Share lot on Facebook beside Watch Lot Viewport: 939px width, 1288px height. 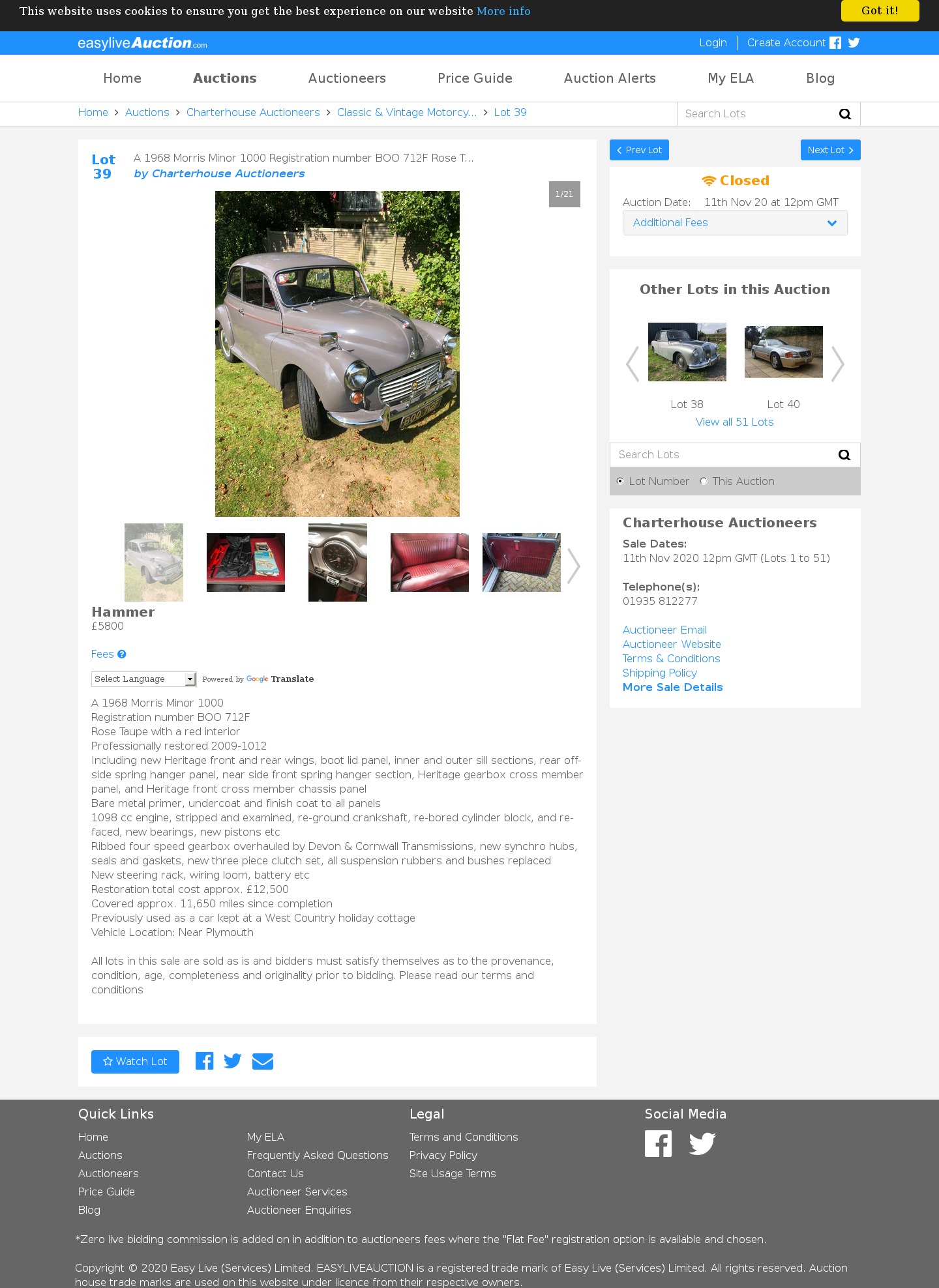pos(204,1062)
